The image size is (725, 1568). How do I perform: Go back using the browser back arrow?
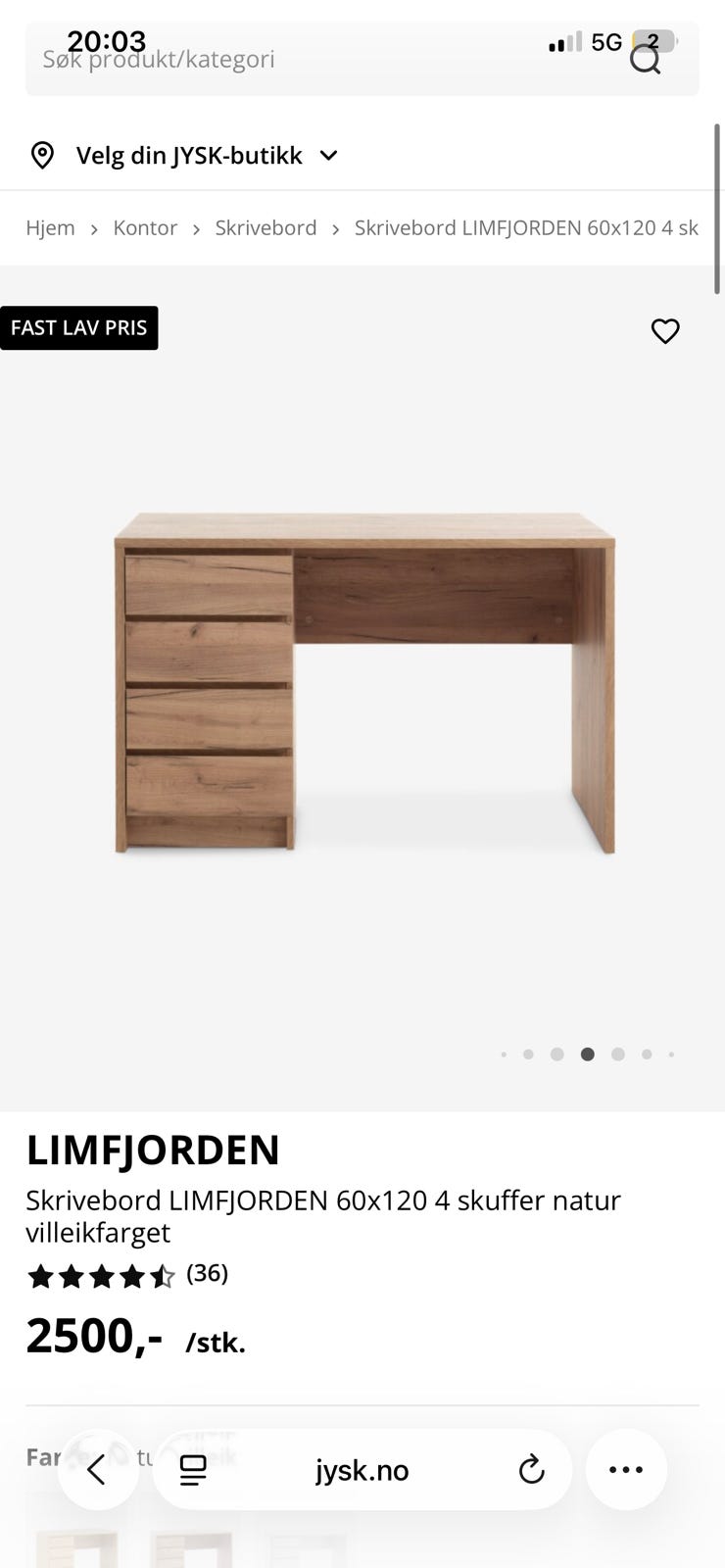point(97,1469)
